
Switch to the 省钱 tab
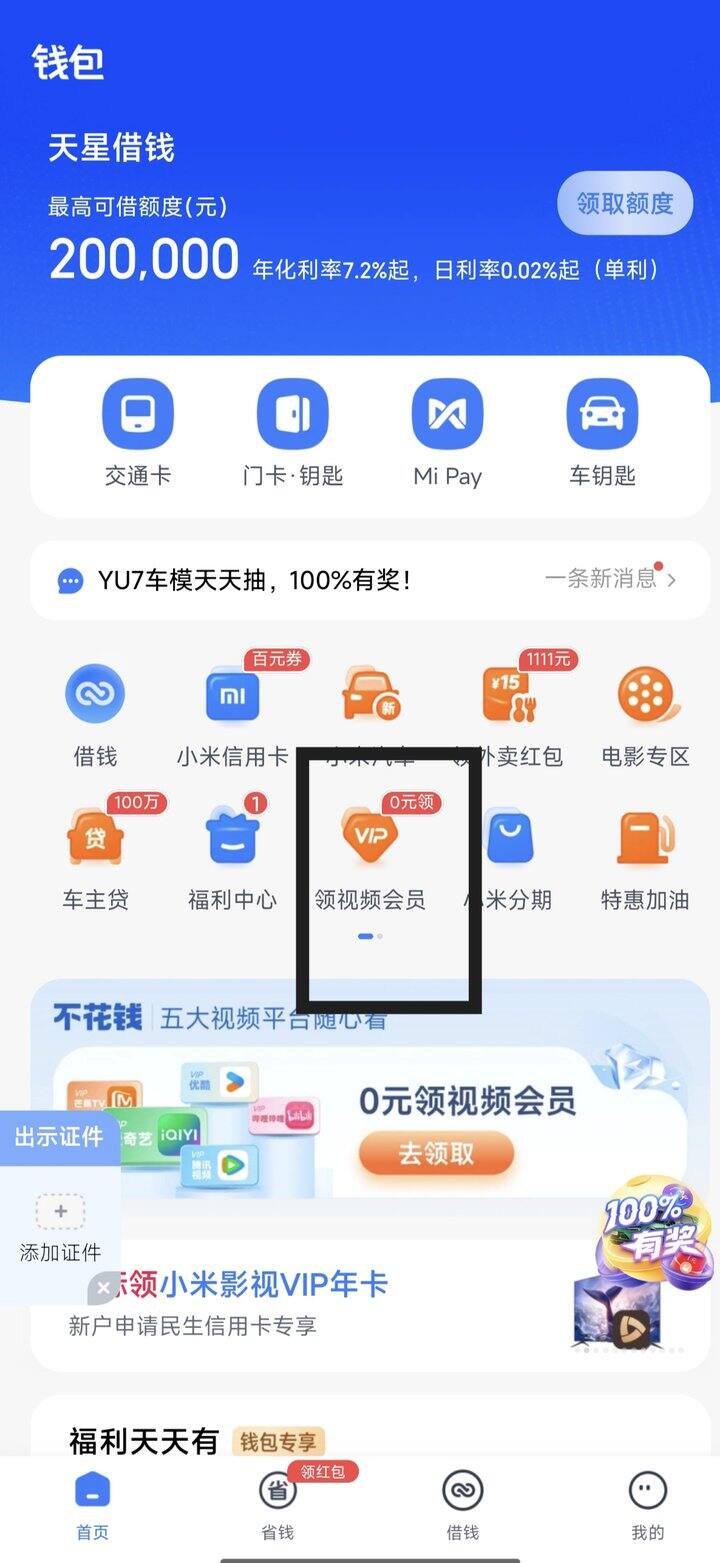(x=277, y=1500)
